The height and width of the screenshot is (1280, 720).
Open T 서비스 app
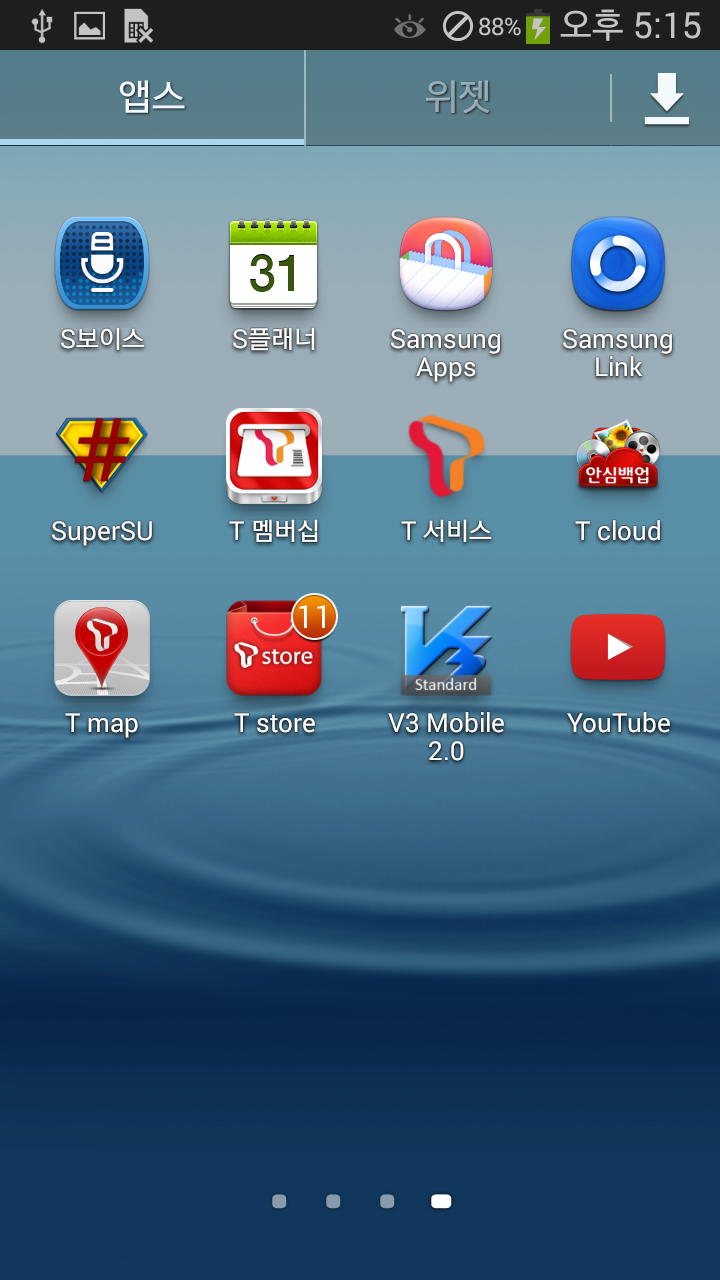(446, 457)
